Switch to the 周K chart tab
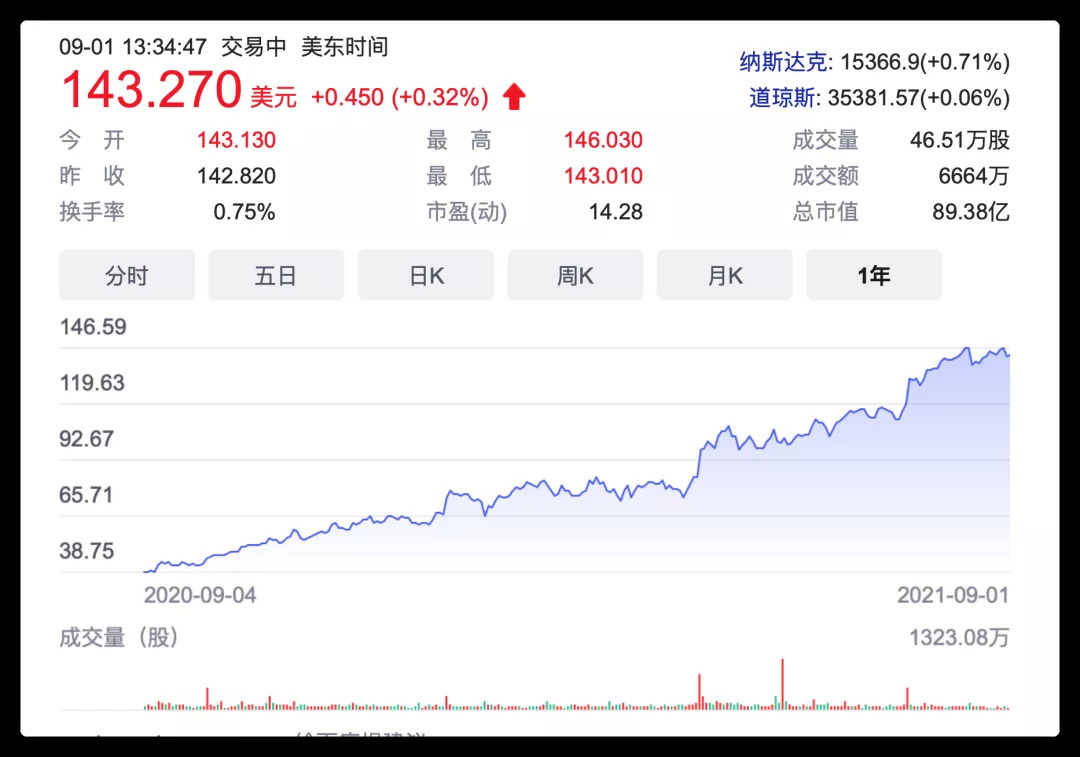This screenshot has width=1080, height=757. point(575,276)
